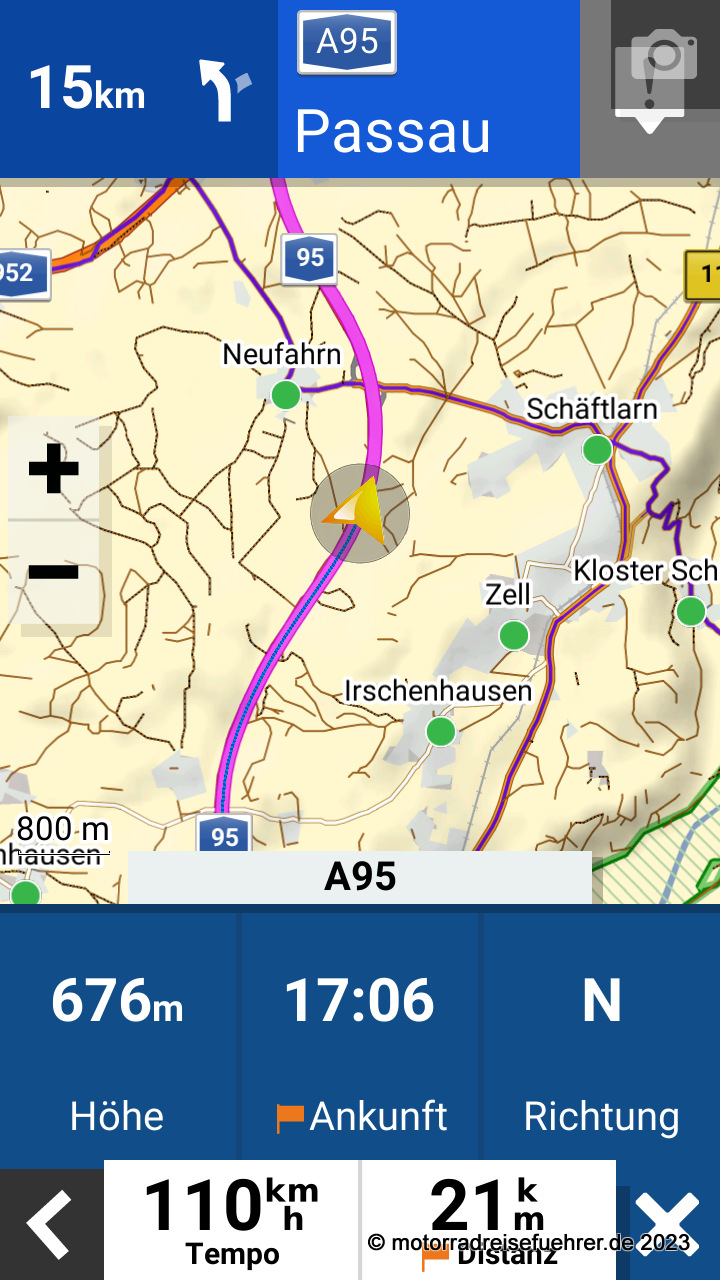Select the Irschenhausen place marker
The height and width of the screenshot is (1280, 720).
click(440, 731)
